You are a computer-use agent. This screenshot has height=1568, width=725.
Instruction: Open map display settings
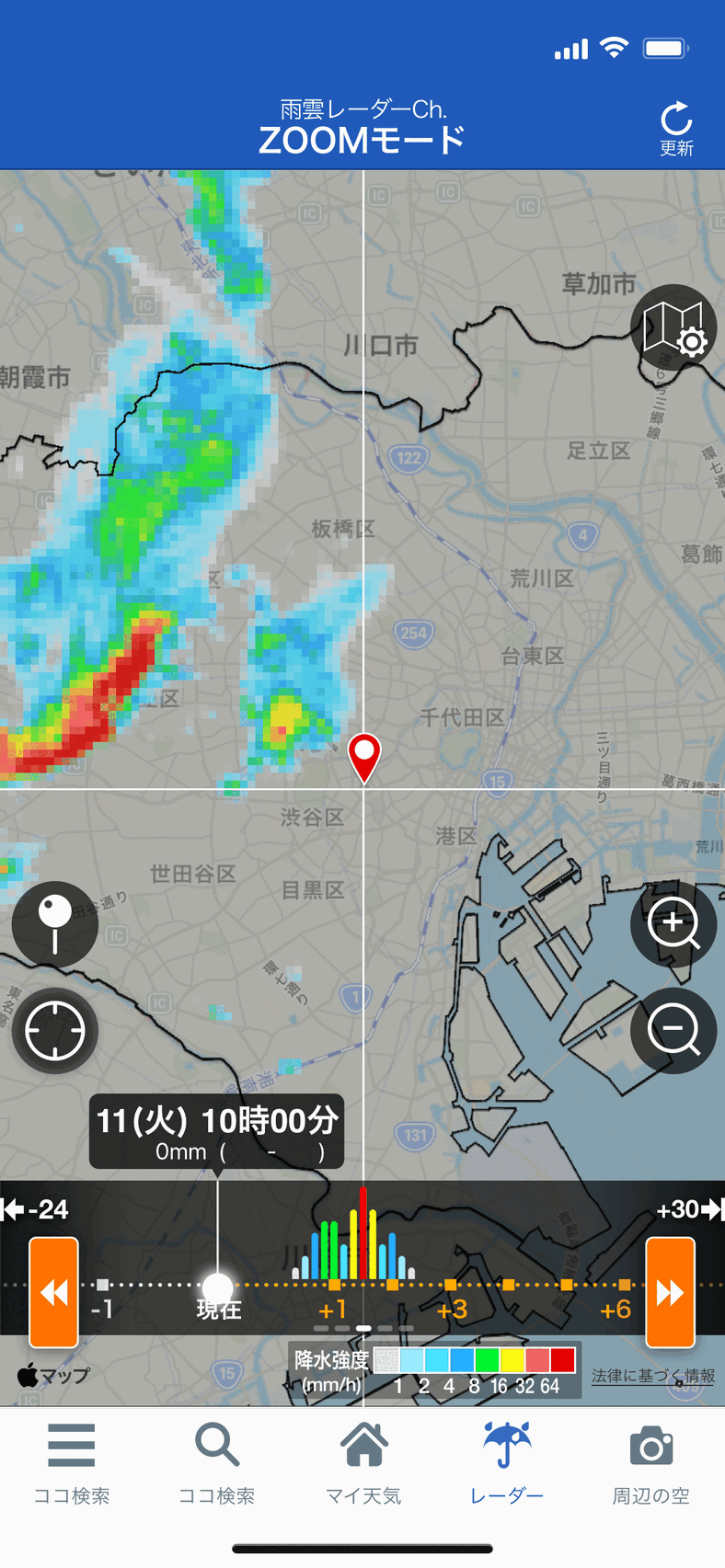[x=674, y=328]
